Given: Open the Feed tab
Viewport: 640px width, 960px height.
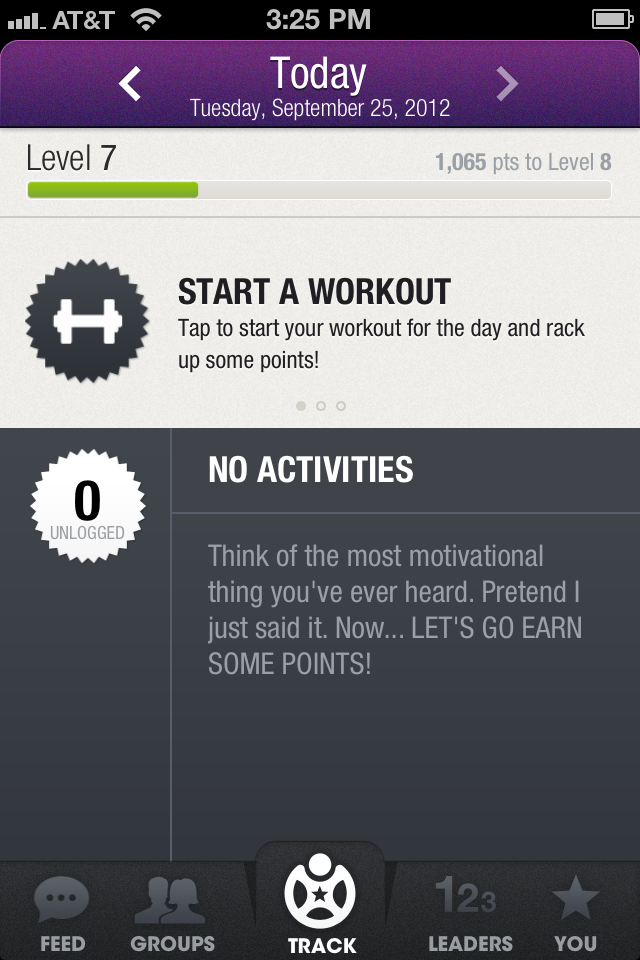Looking at the screenshot, I should 62,914.
